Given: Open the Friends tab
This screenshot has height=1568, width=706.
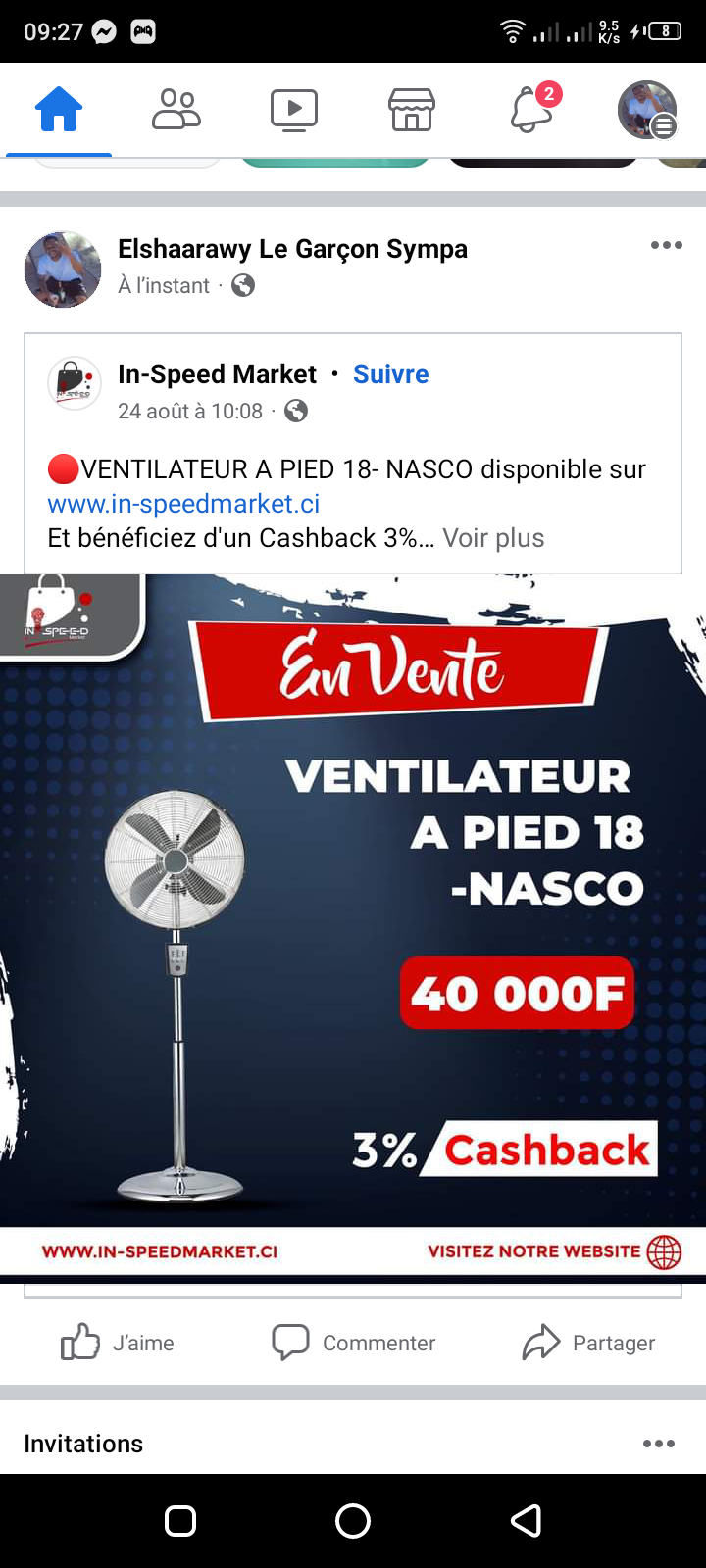Looking at the screenshot, I should pos(176,109).
